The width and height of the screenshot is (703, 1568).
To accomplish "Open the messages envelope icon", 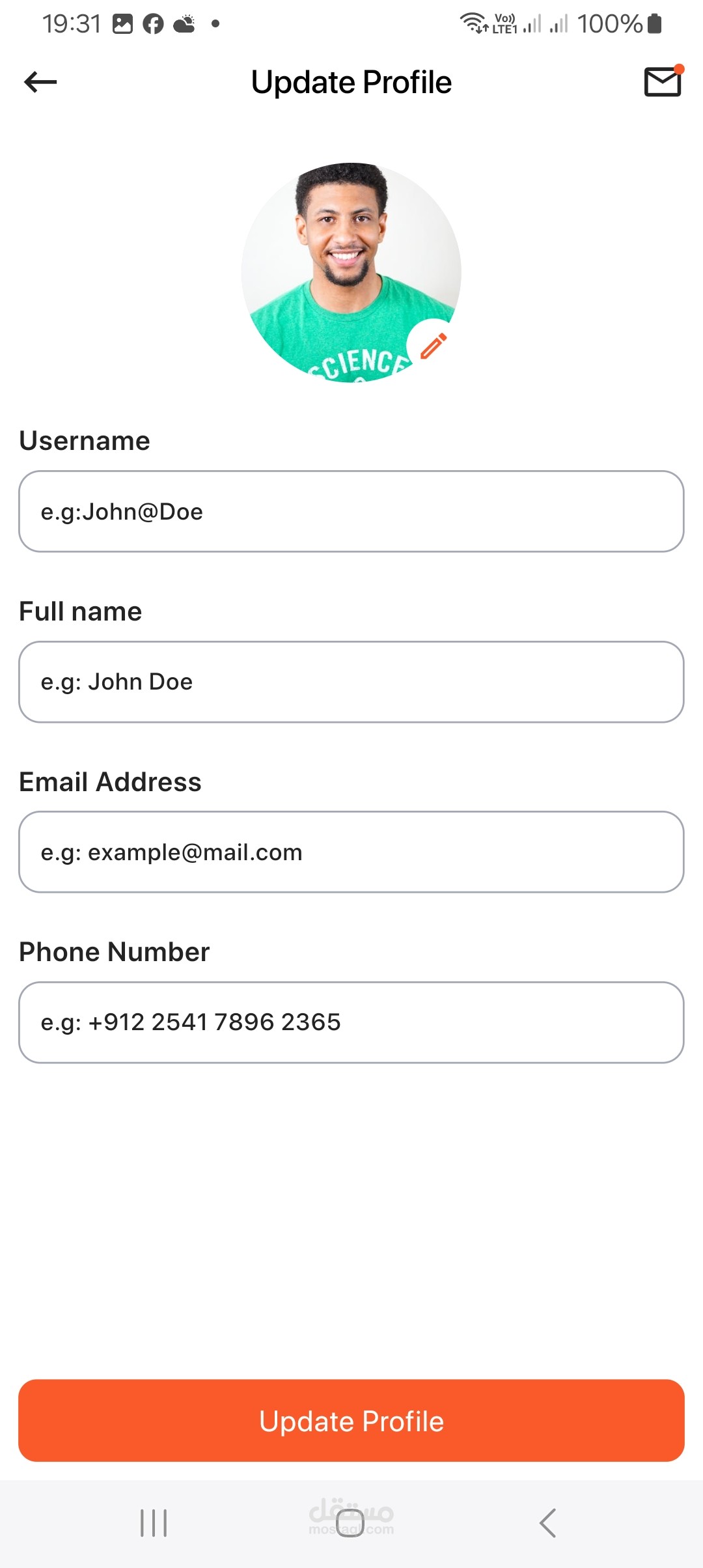I will click(663, 81).
